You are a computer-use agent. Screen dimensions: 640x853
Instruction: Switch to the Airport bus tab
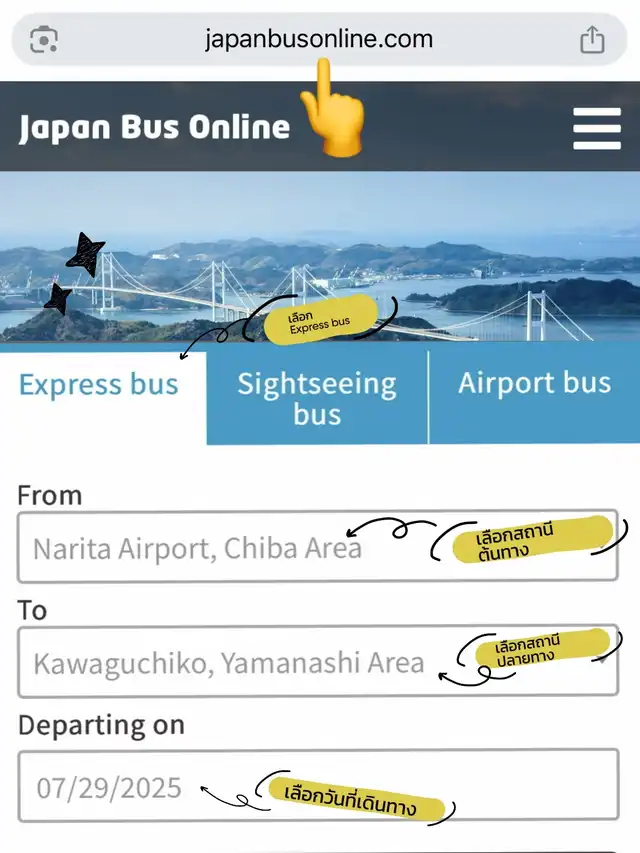point(534,398)
